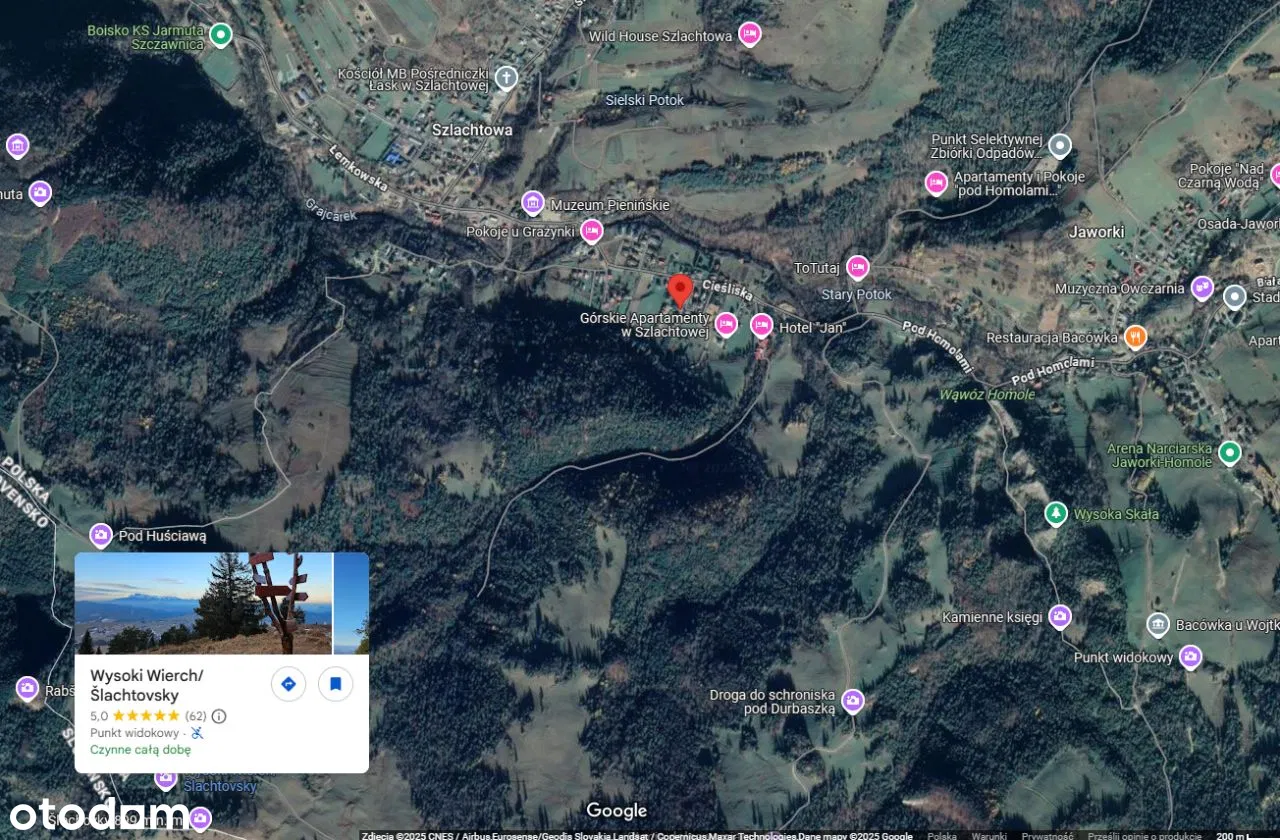The image size is (1280, 840).
Task: Open the Pod Huściawą marker
Action: (101, 536)
